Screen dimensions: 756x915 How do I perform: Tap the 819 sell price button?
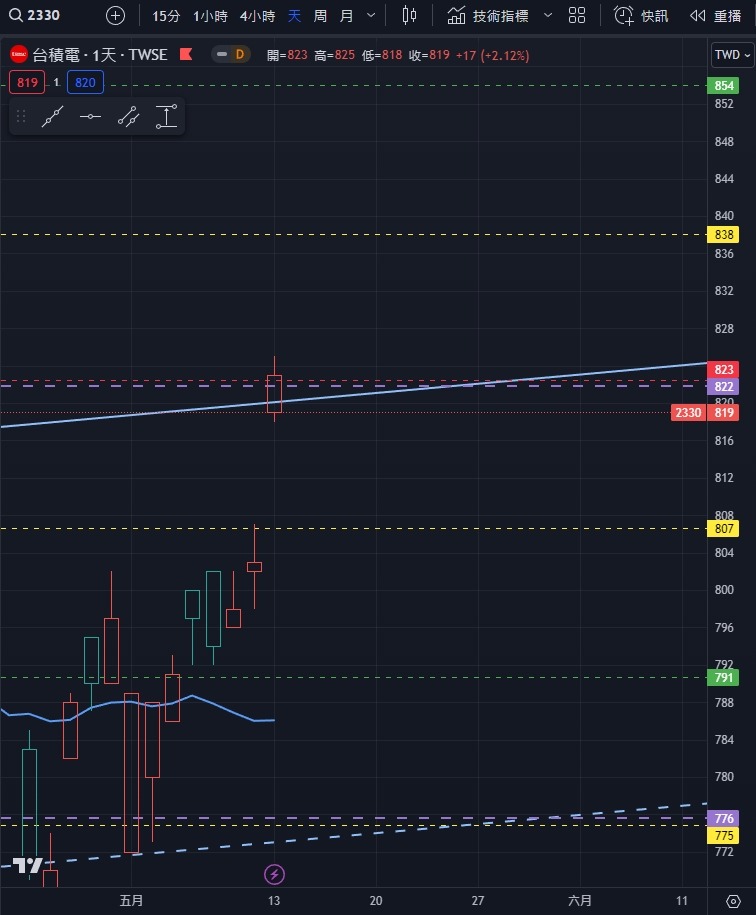click(27, 83)
